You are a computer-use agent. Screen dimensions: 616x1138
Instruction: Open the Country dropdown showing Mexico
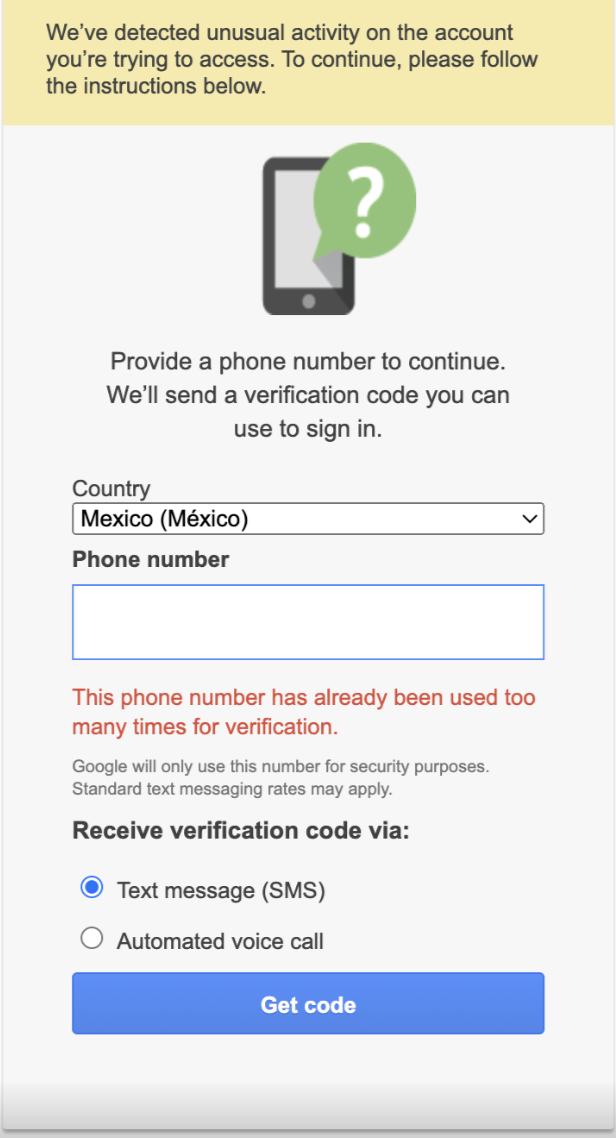[x=308, y=519]
